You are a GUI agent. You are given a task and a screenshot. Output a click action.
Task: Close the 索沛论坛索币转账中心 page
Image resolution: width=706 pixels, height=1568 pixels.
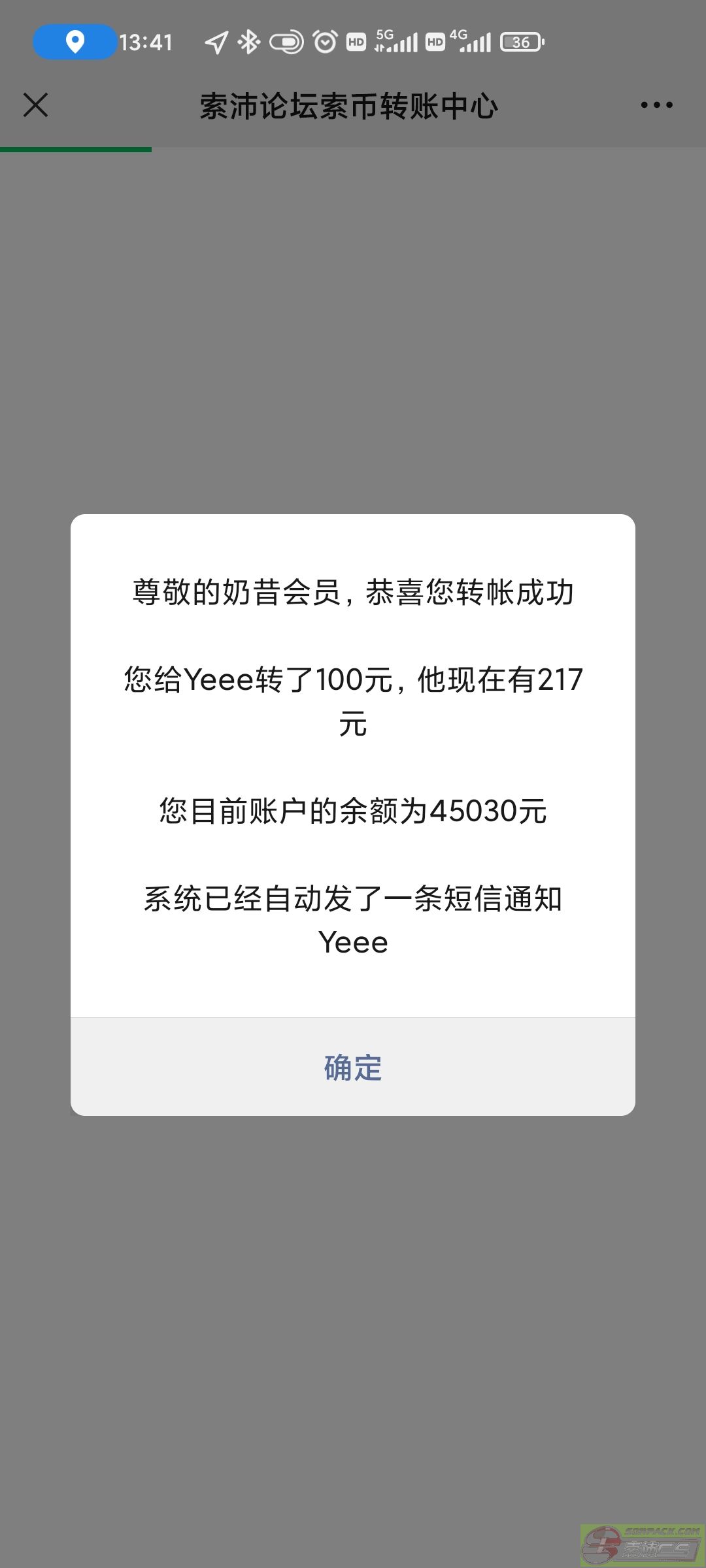[35, 105]
